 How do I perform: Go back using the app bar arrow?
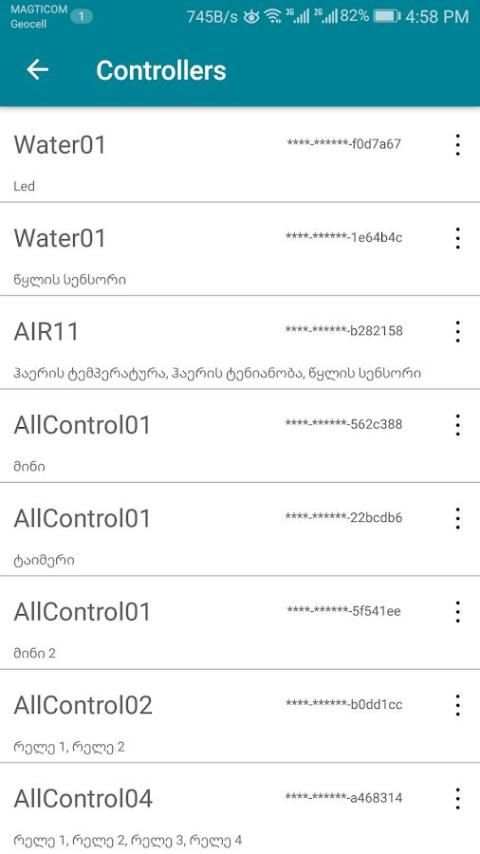click(x=38, y=70)
